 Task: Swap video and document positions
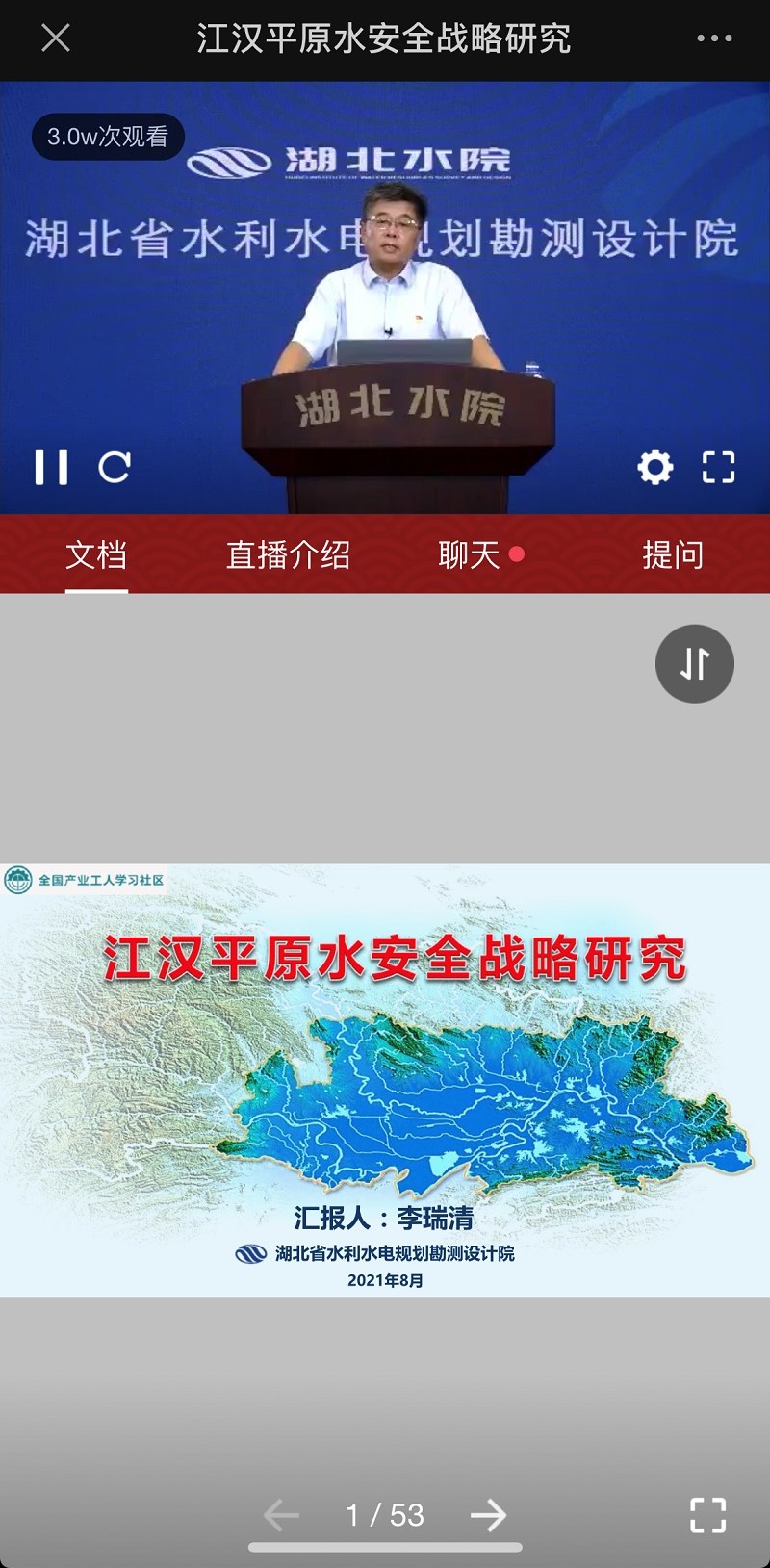click(694, 664)
